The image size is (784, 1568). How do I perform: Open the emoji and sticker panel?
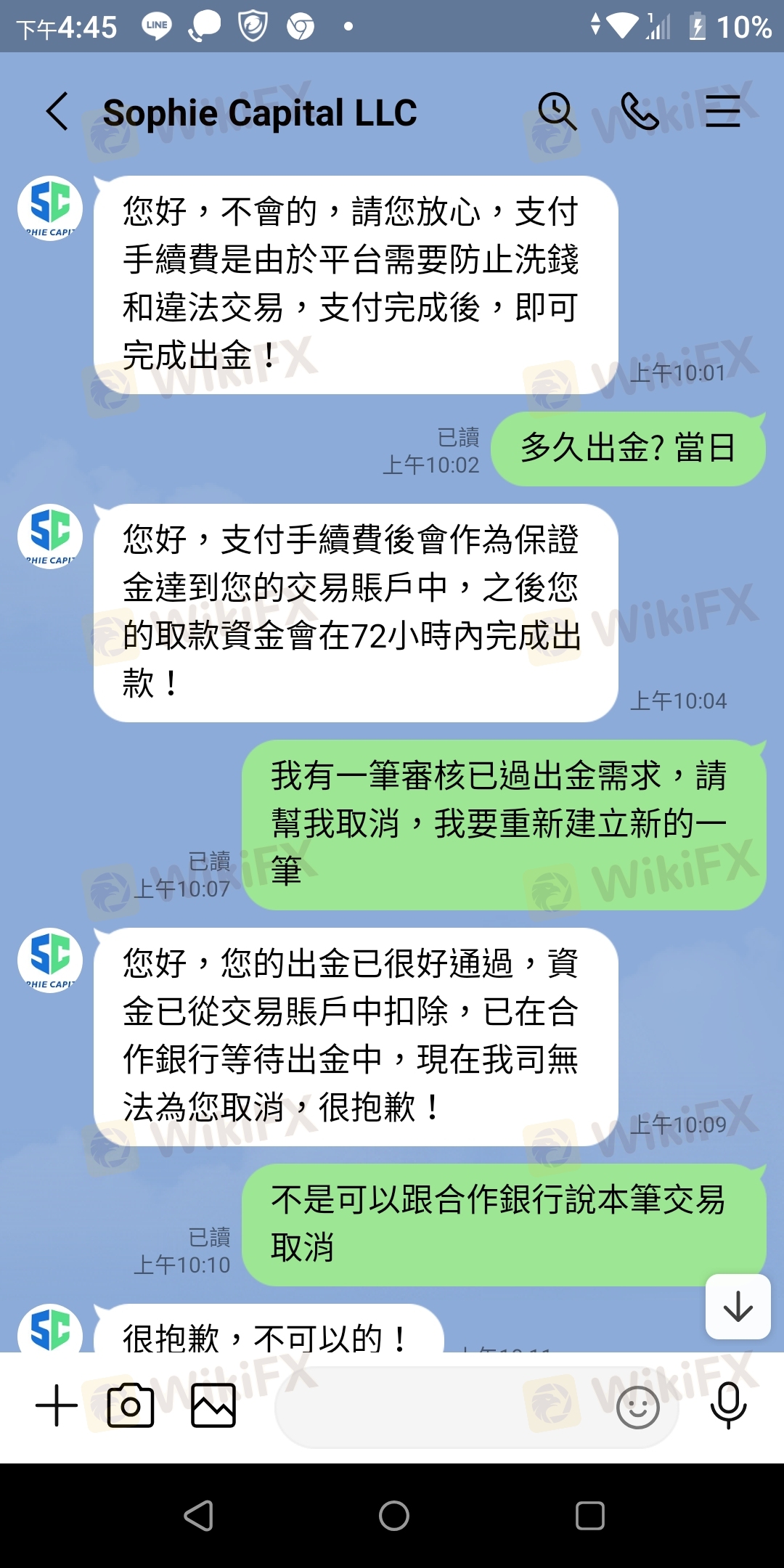[637, 1407]
